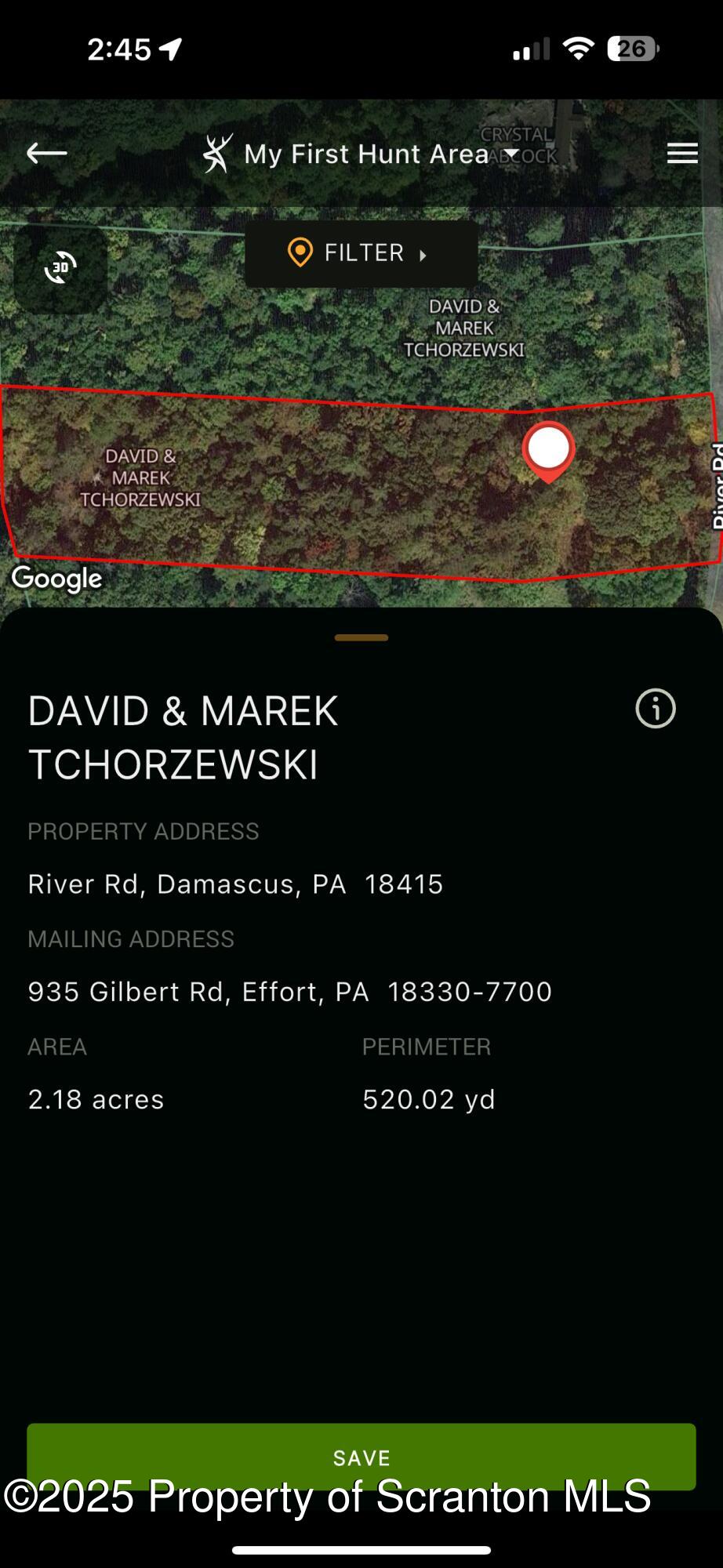Save the hunt area

point(361,1457)
